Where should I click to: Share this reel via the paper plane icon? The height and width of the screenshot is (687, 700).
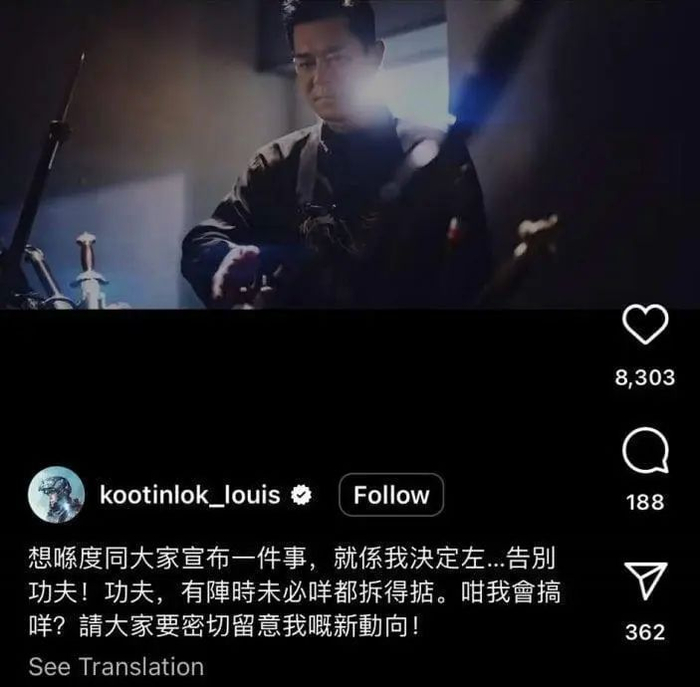(x=644, y=581)
